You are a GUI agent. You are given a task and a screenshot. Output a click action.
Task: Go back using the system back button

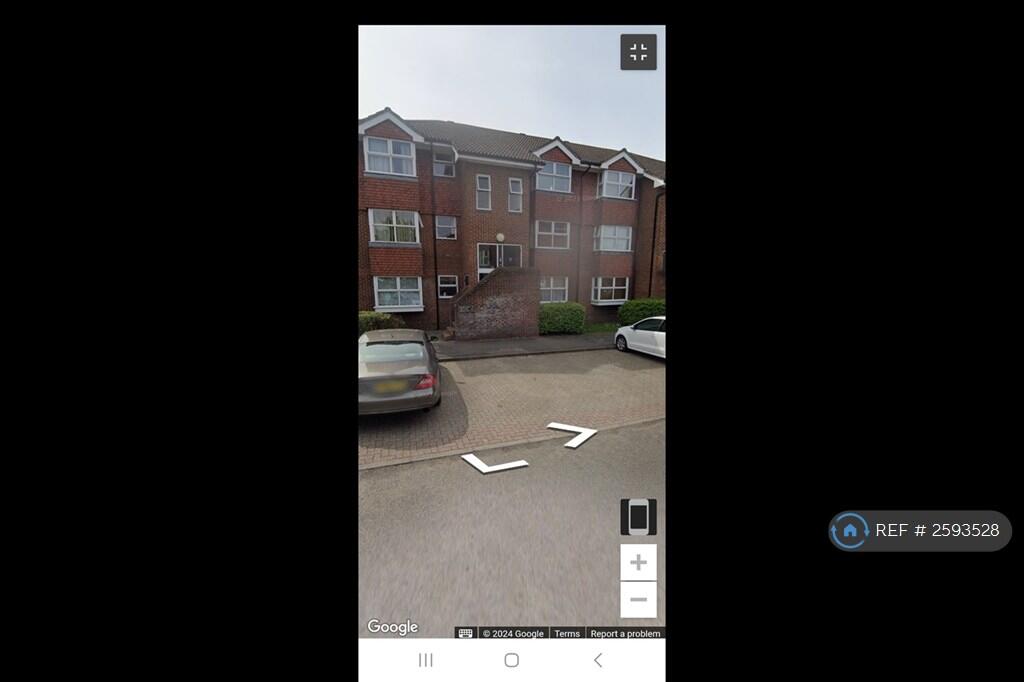click(598, 660)
